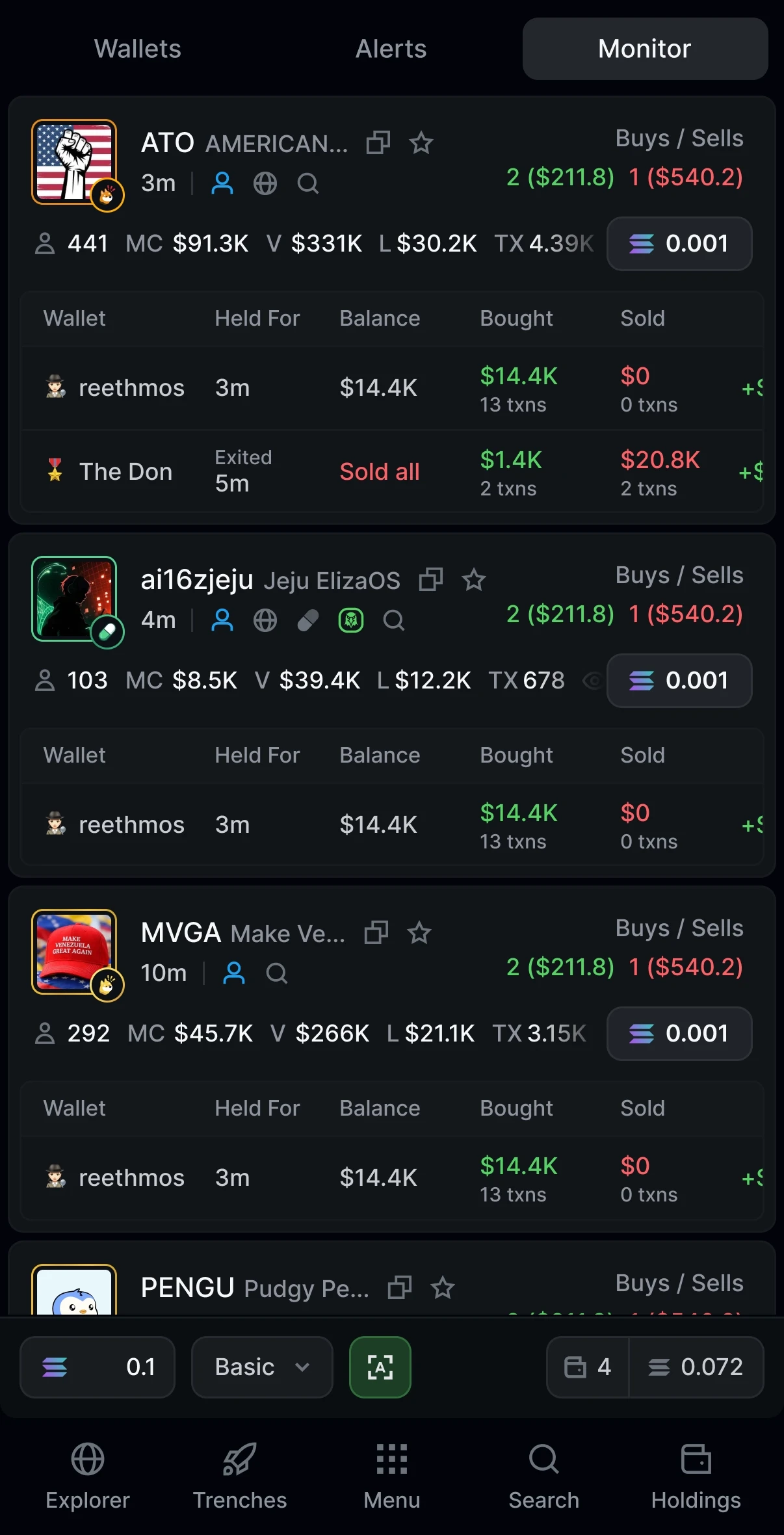Click the 0.001 quick buy button on MVGA

tap(679, 1034)
